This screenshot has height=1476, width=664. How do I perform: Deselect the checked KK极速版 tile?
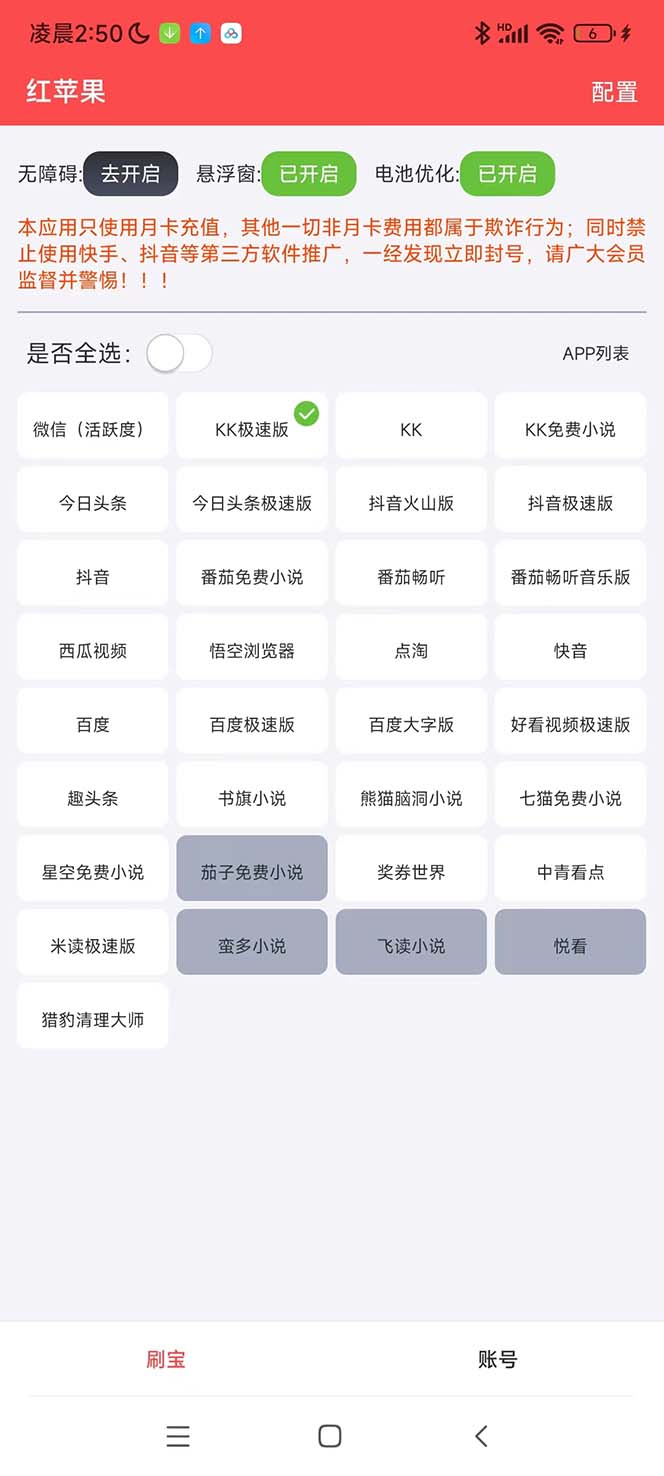click(x=252, y=429)
